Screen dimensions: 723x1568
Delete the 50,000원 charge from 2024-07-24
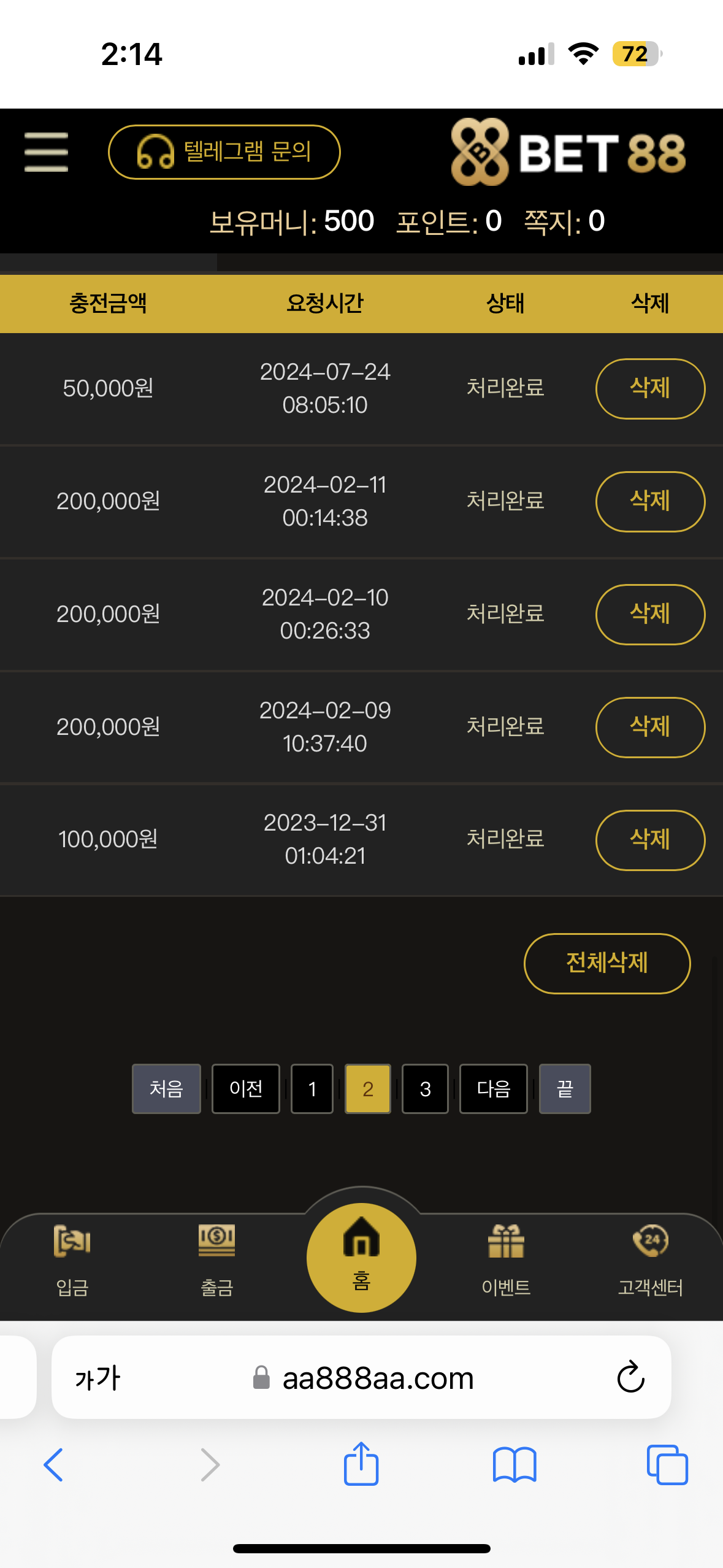pyautogui.click(x=650, y=388)
